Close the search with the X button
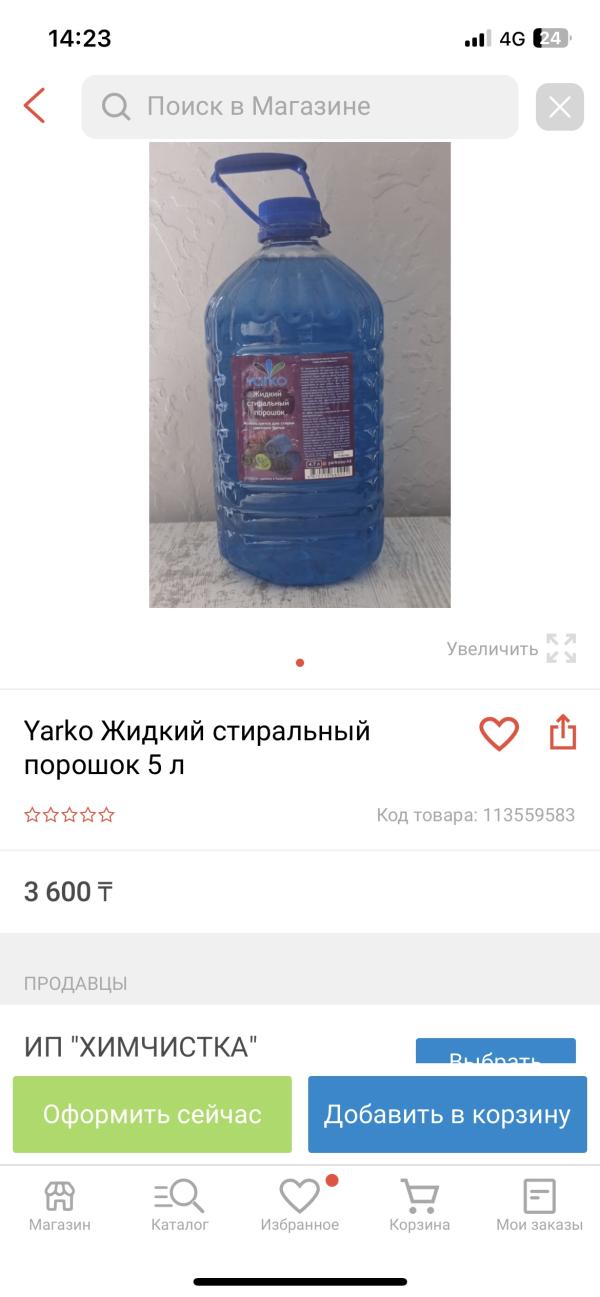This screenshot has height=1297, width=600. [x=559, y=106]
